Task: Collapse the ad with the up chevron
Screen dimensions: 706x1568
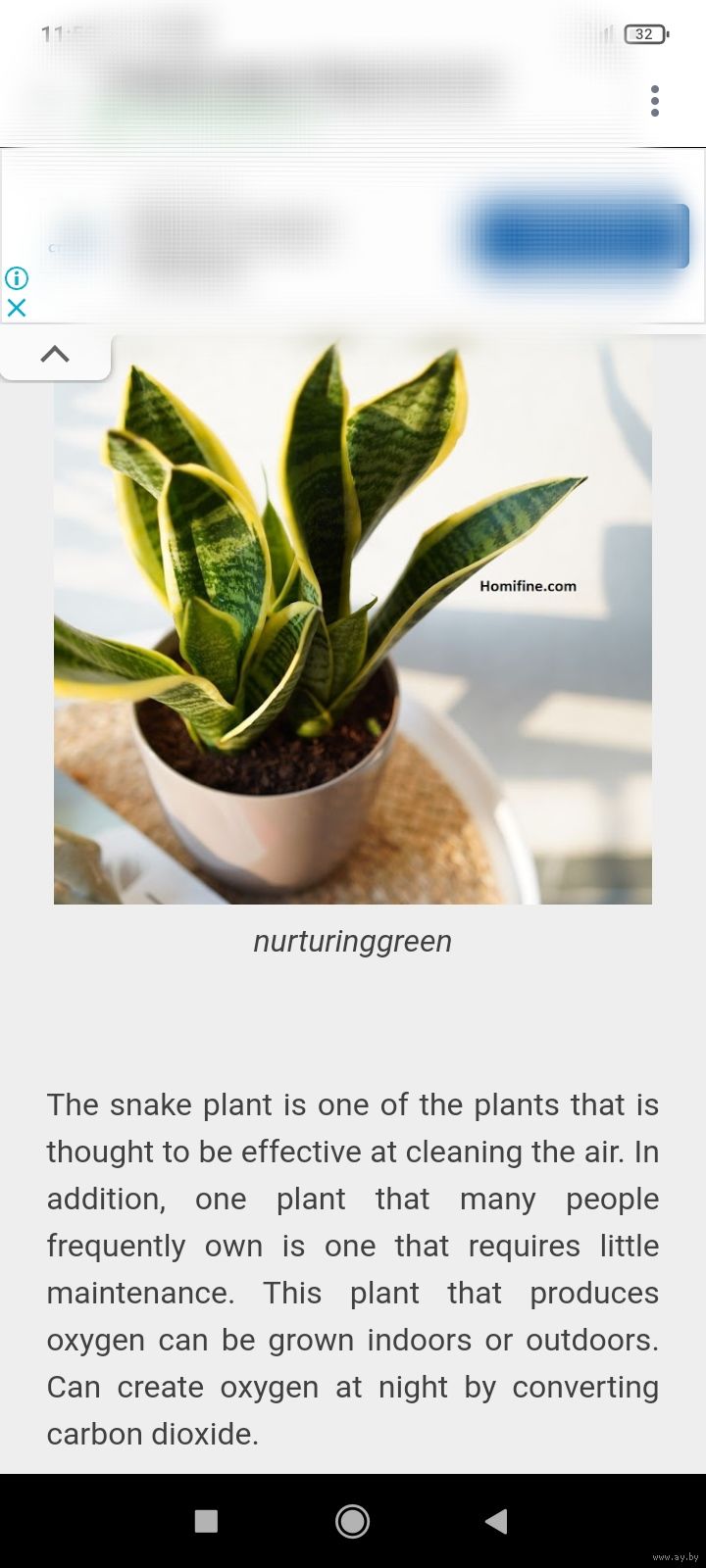Action: (x=55, y=354)
